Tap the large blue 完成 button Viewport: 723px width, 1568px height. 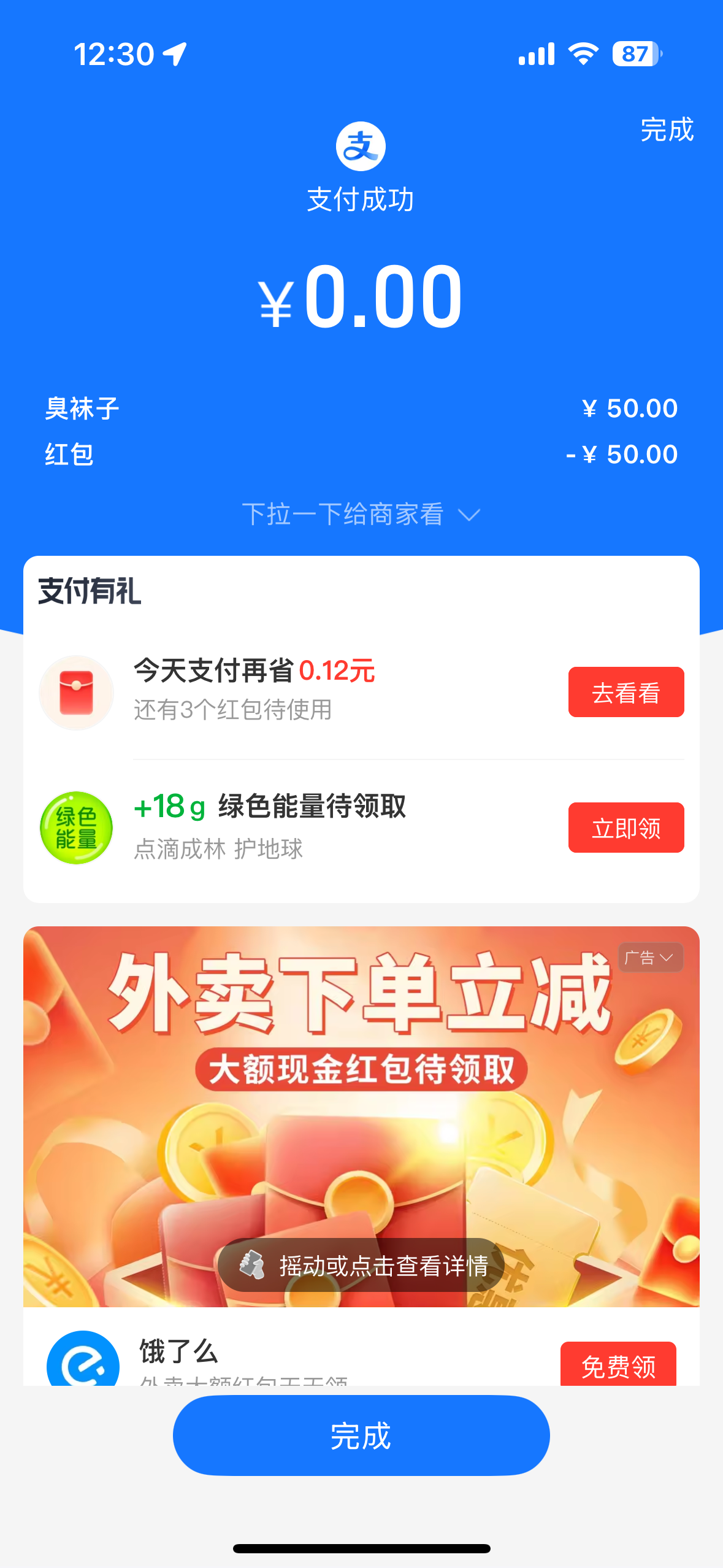click(361, 1435)
